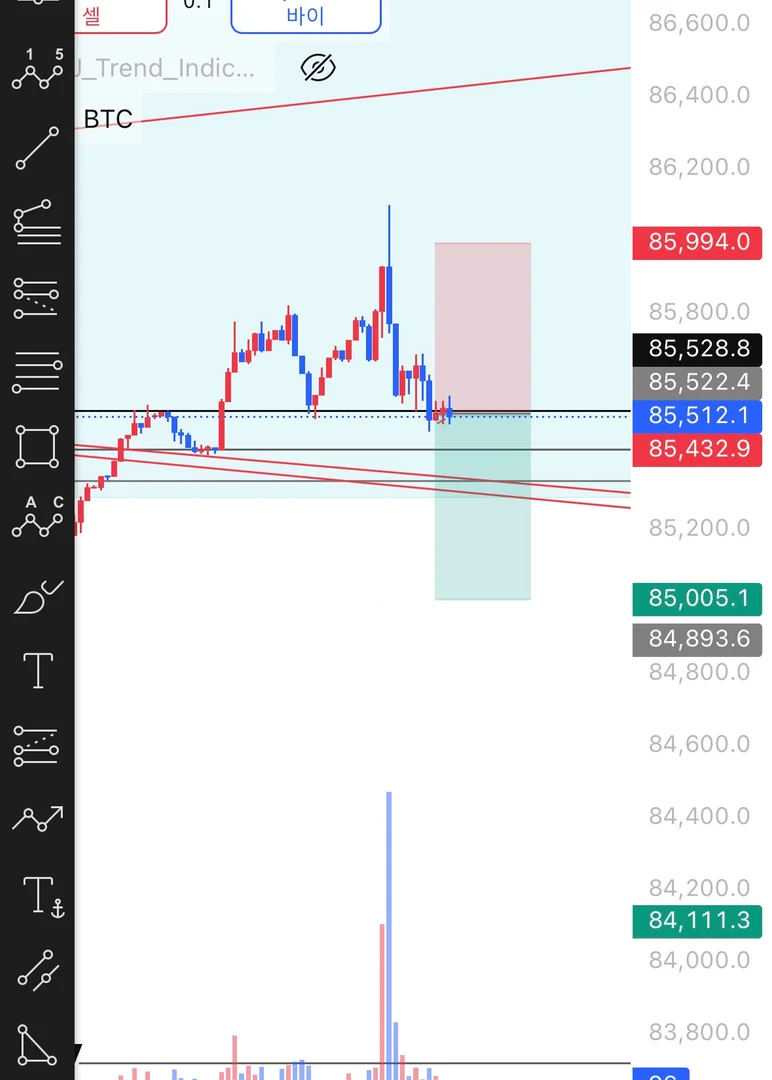Select the parallel horizontal lines tool

[37, 372]
